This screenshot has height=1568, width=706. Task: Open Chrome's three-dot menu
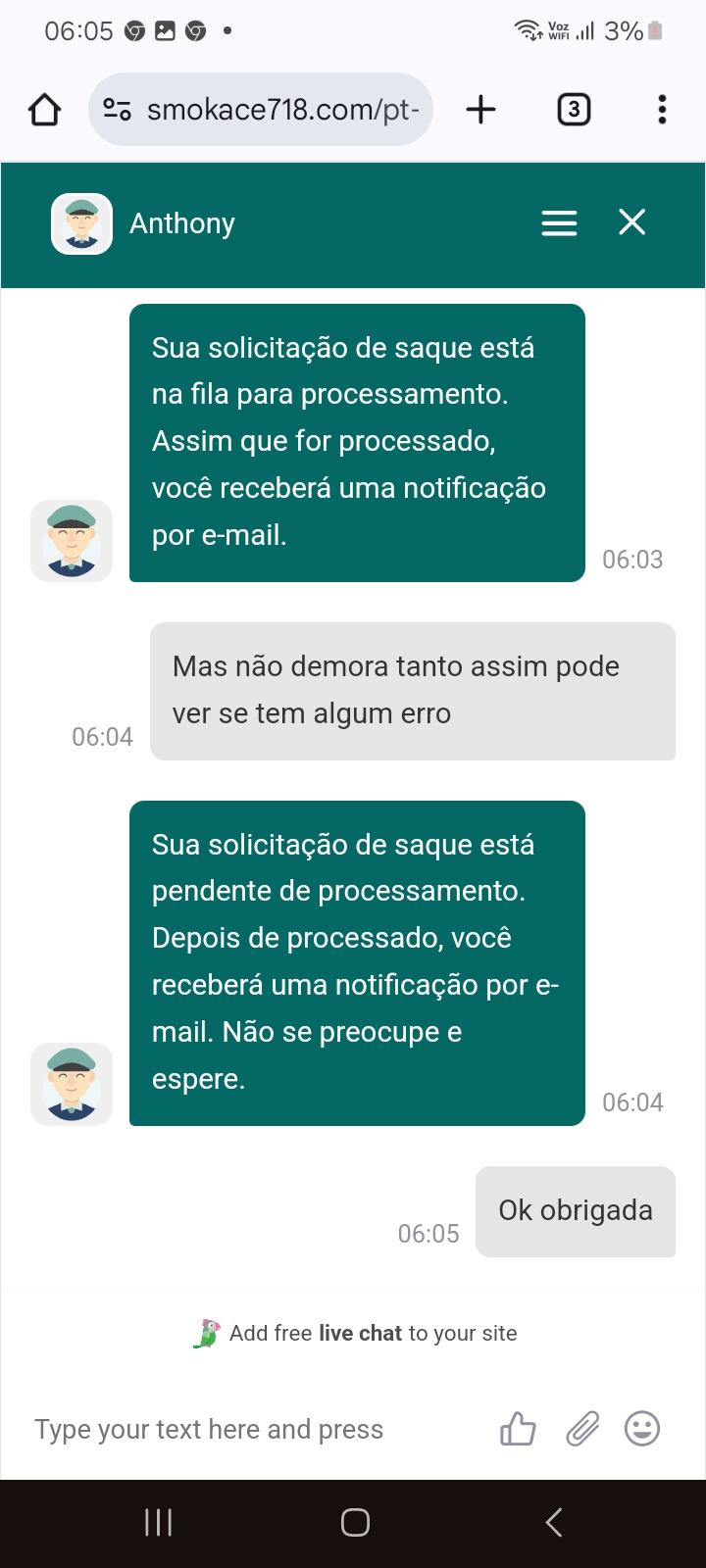point(662,109)
